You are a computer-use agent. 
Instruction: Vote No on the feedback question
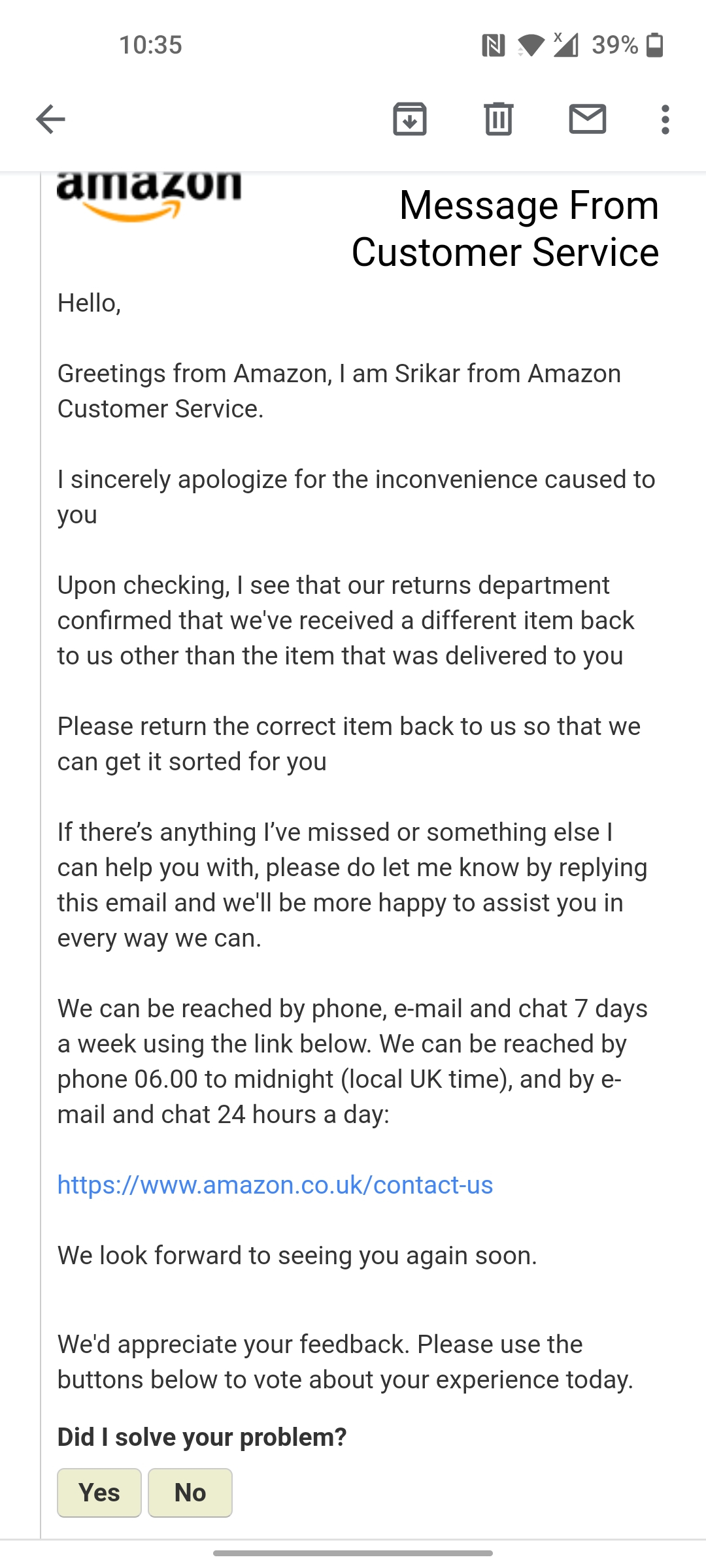point(190,1492)
